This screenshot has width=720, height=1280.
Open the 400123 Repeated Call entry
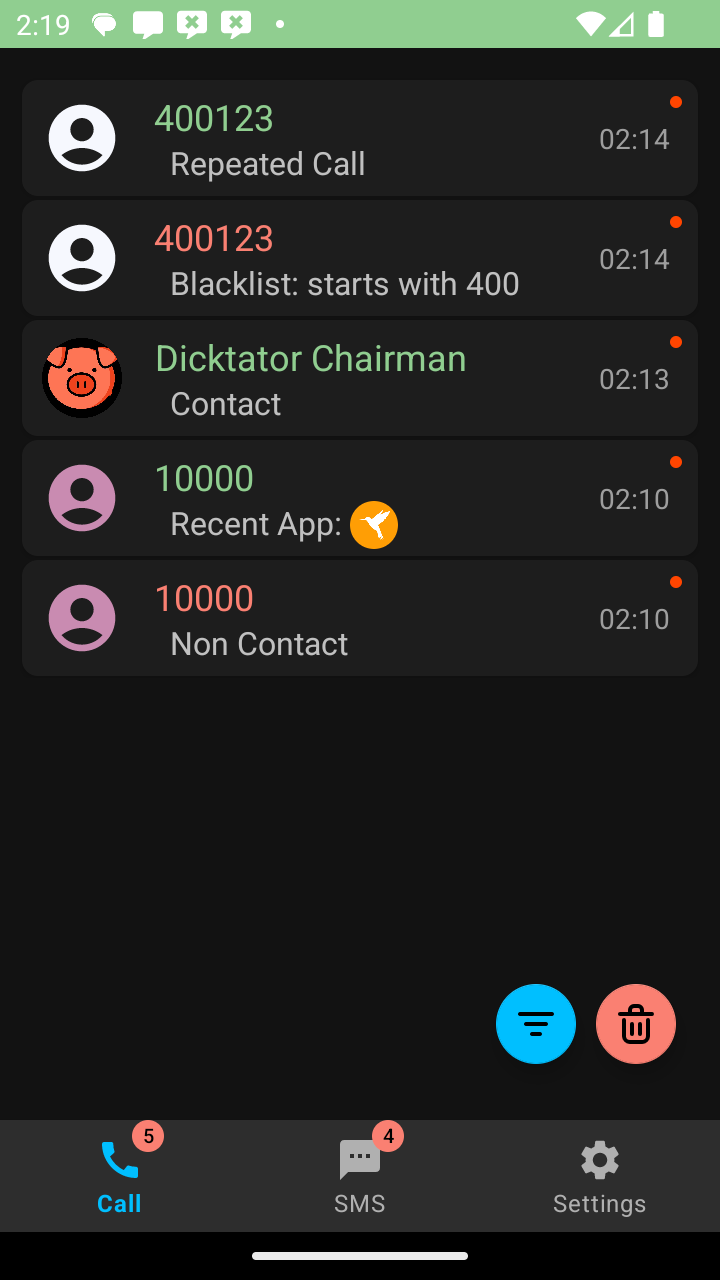[360, 138]
